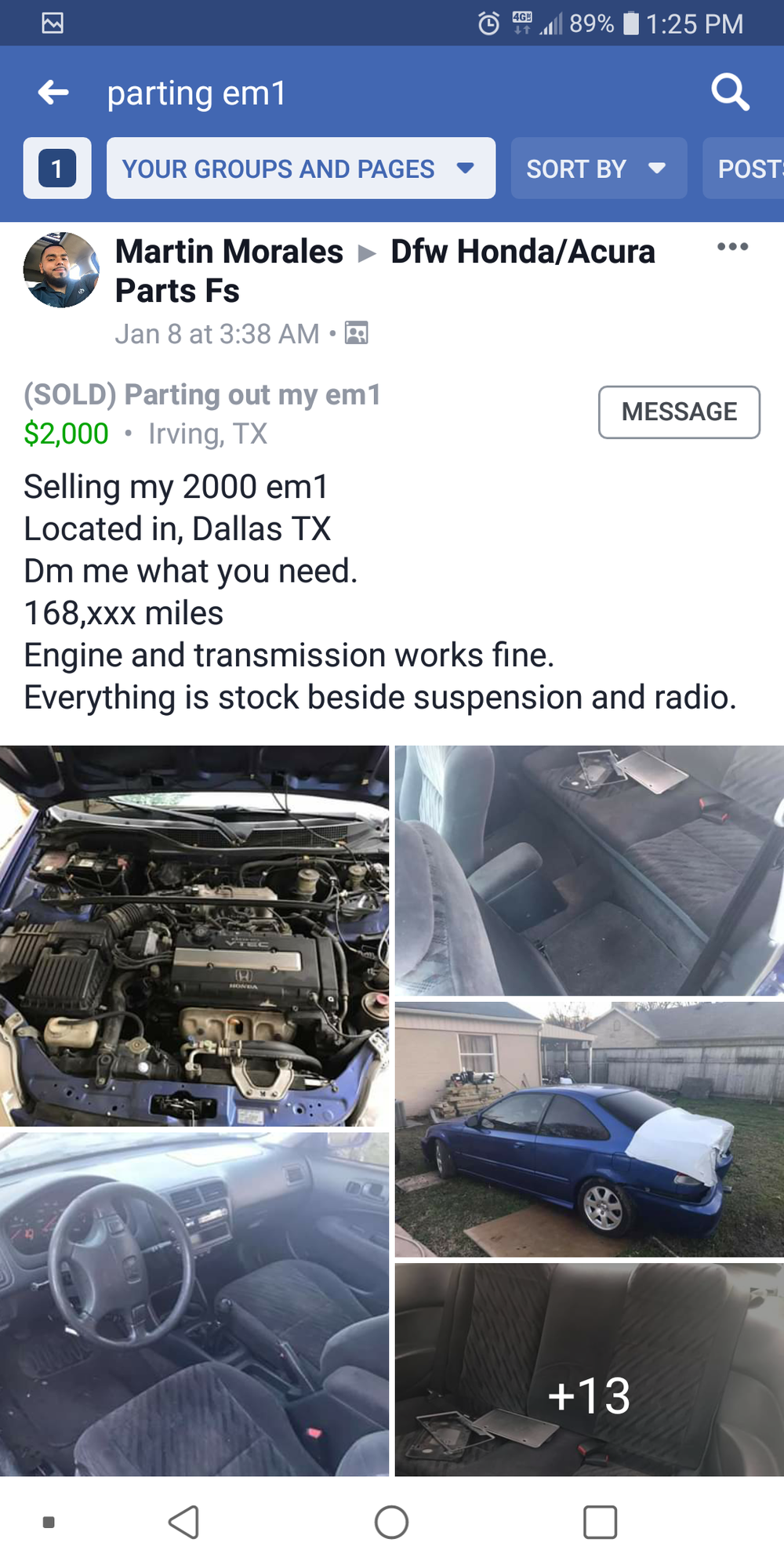This screenshot has height=1568, width=784.
Task: View Martin Morales's profile picture
Action: tap(61, 270)
